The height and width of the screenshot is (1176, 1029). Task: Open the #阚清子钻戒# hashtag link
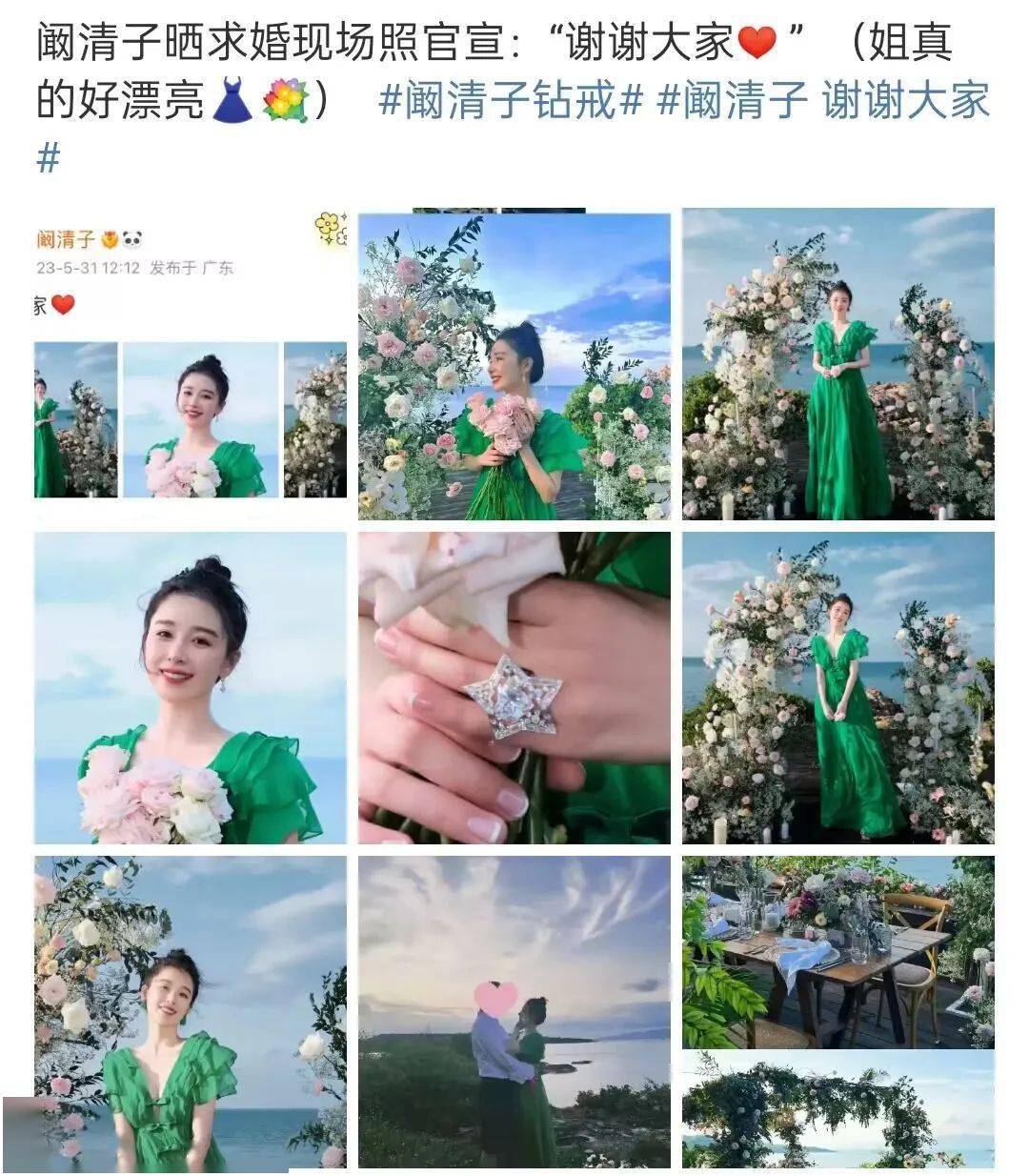[x=513, y=101]
